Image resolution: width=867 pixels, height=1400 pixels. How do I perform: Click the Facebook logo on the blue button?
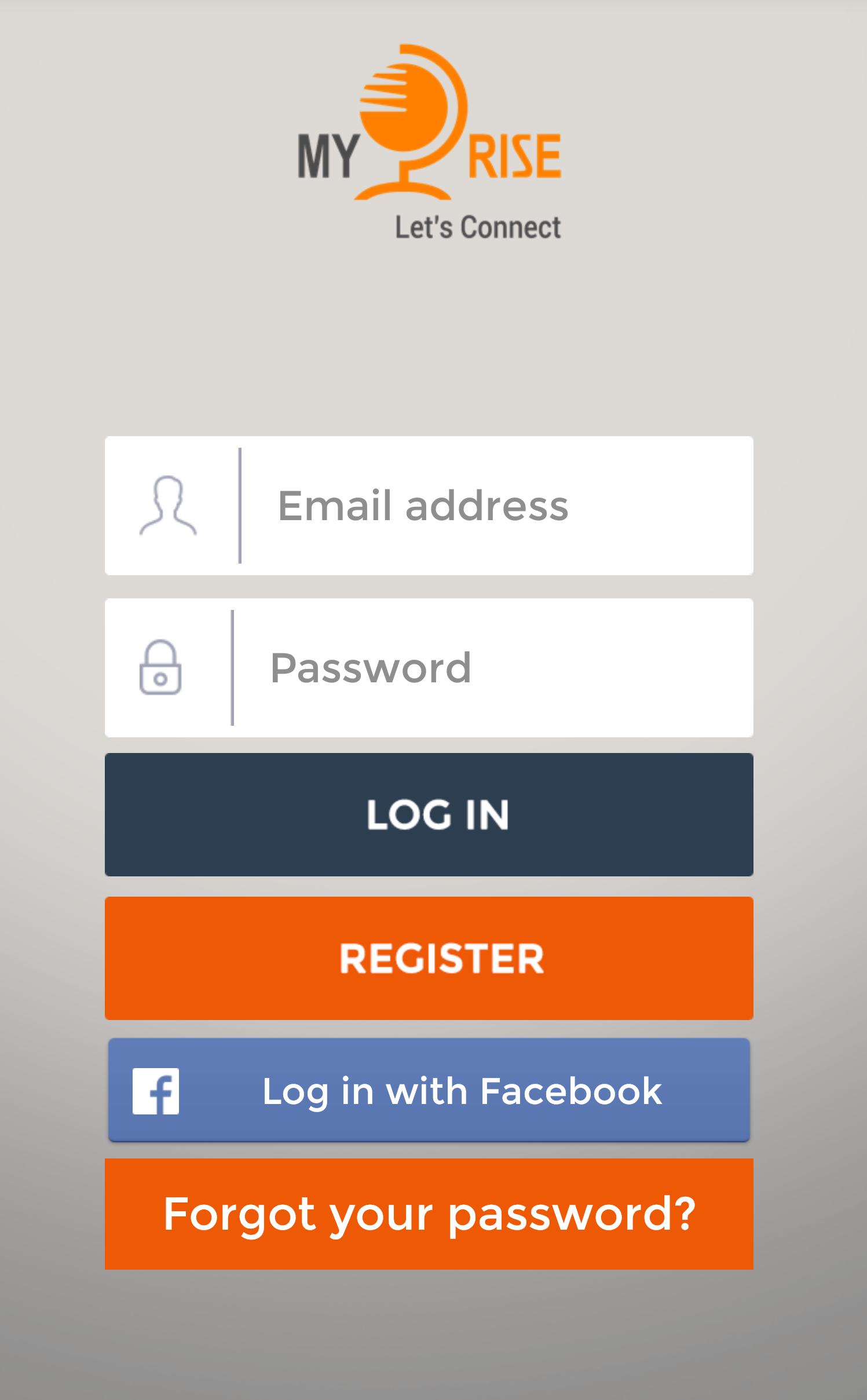coord(156,1091)
